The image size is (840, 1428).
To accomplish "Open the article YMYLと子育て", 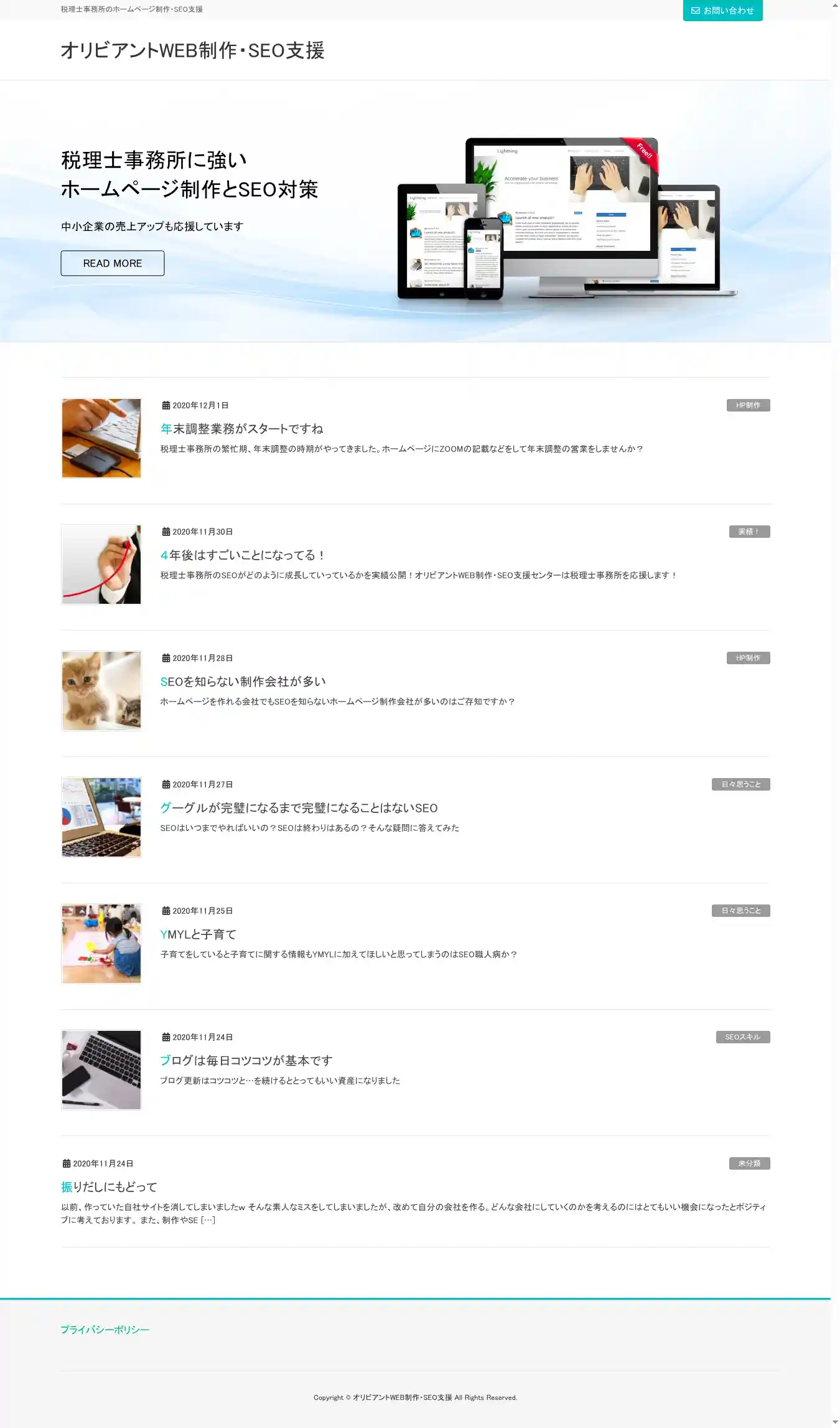I will [x=198, y=934].
